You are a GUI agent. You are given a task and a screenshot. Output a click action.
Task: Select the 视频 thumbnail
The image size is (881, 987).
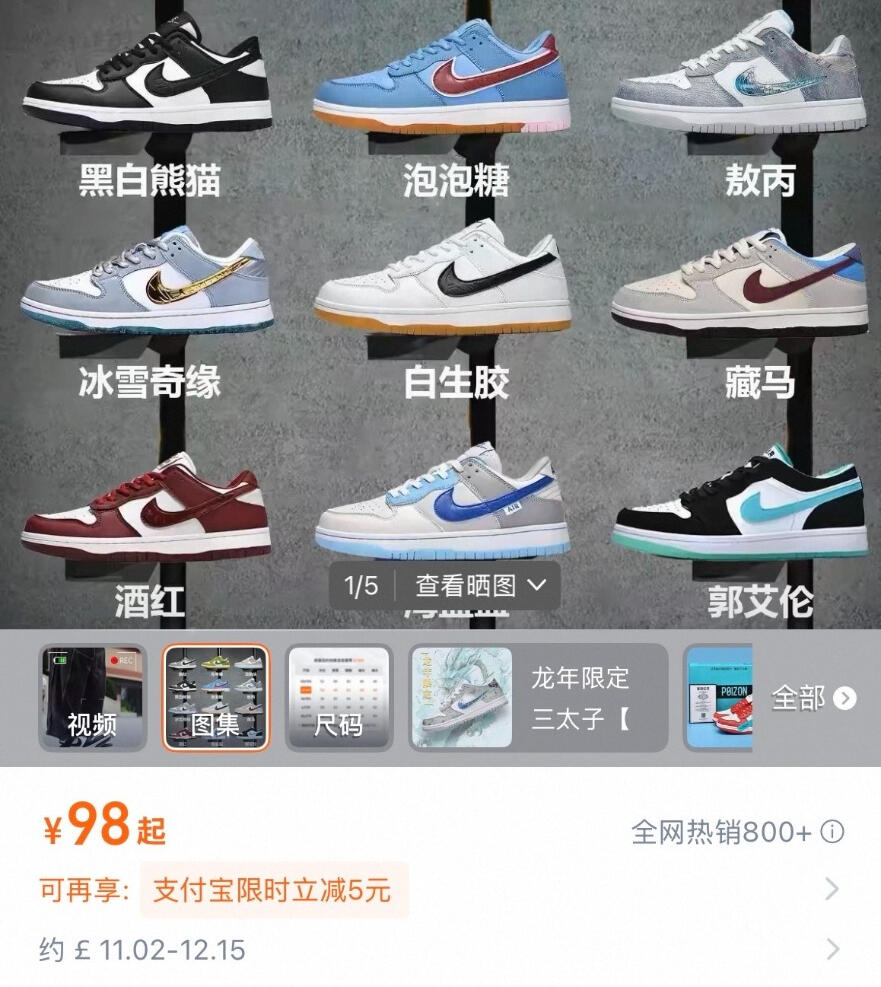92,698
